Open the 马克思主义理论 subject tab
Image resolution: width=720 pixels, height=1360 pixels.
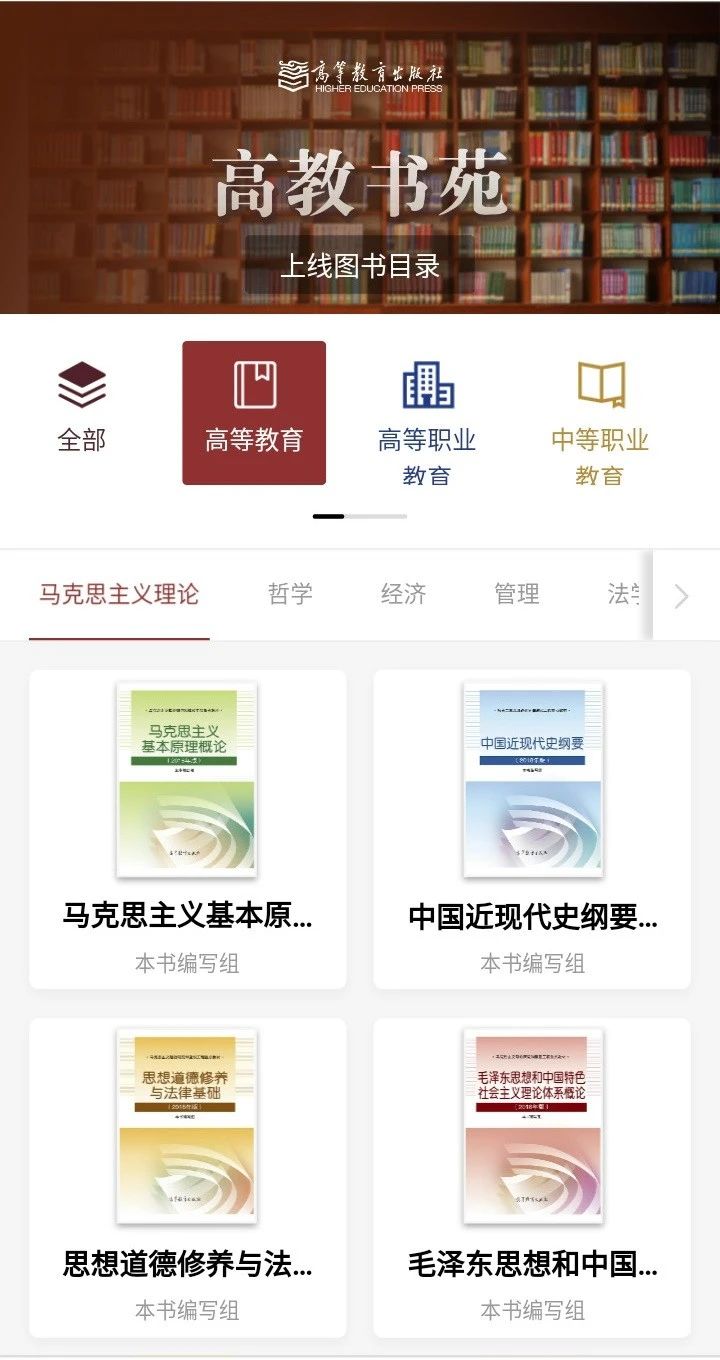click(119, 594)
